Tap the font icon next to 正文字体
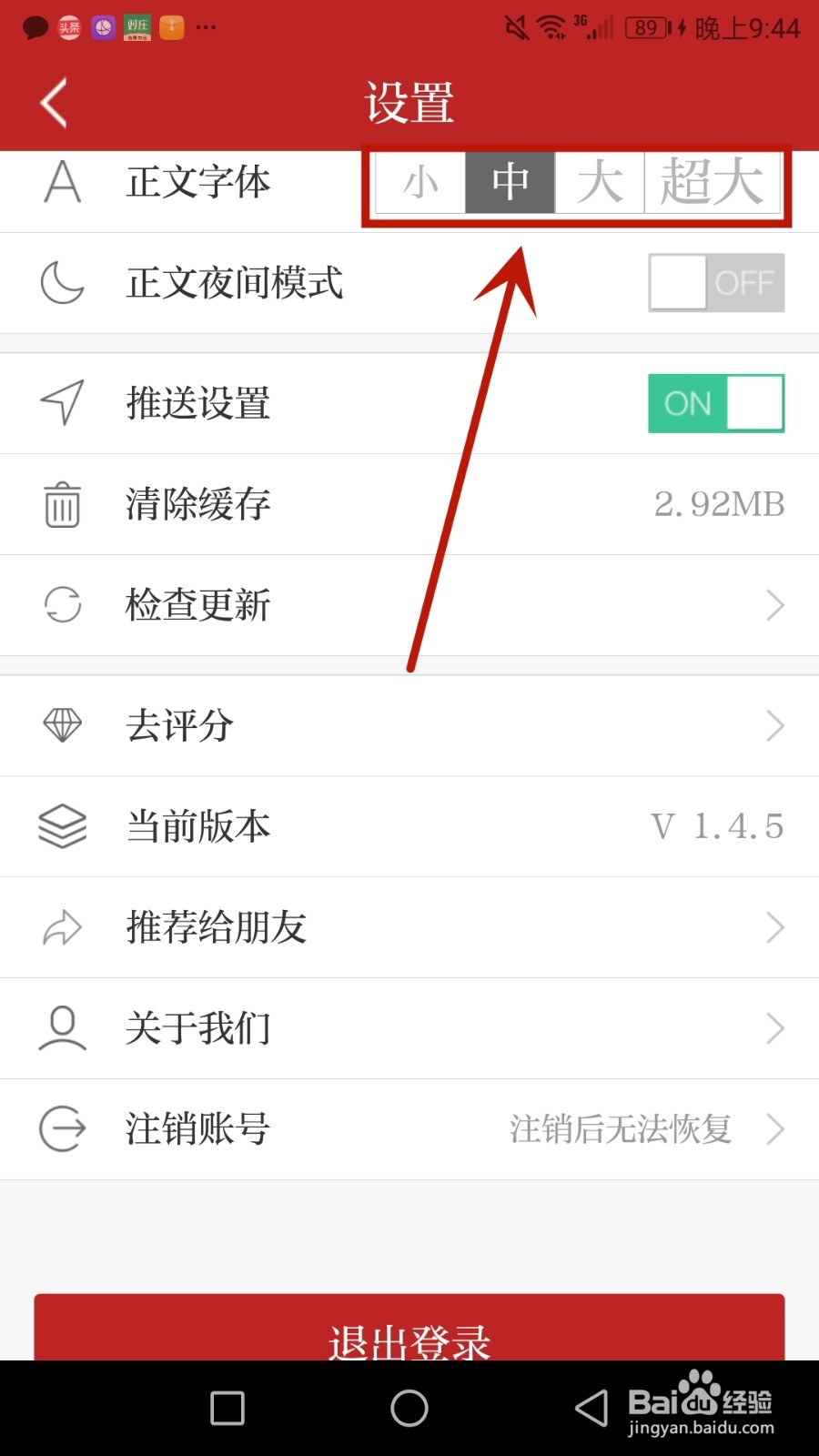The width and height of the screenshot is (819, 1456). click(x=61, y=183)
